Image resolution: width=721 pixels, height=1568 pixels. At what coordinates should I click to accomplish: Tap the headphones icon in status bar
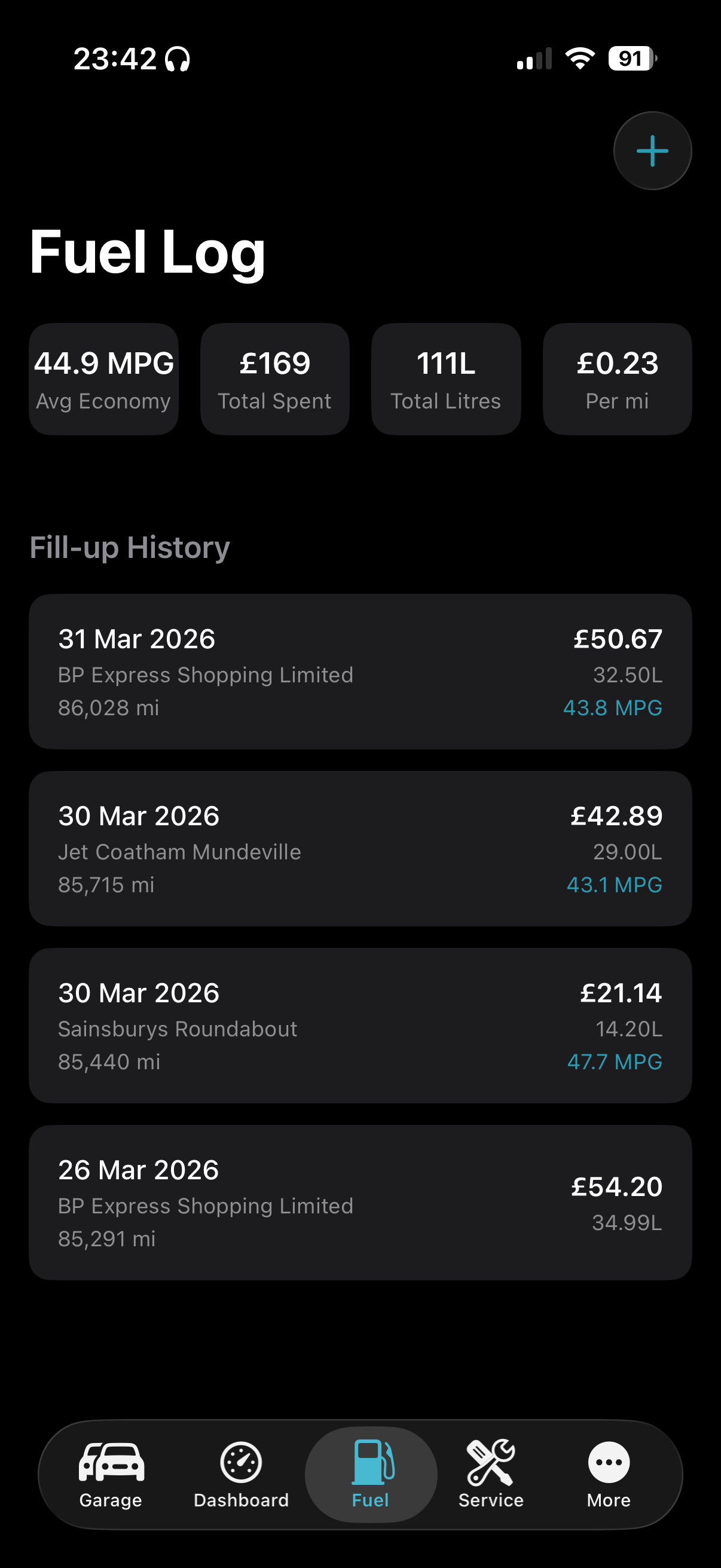point(177,59)
